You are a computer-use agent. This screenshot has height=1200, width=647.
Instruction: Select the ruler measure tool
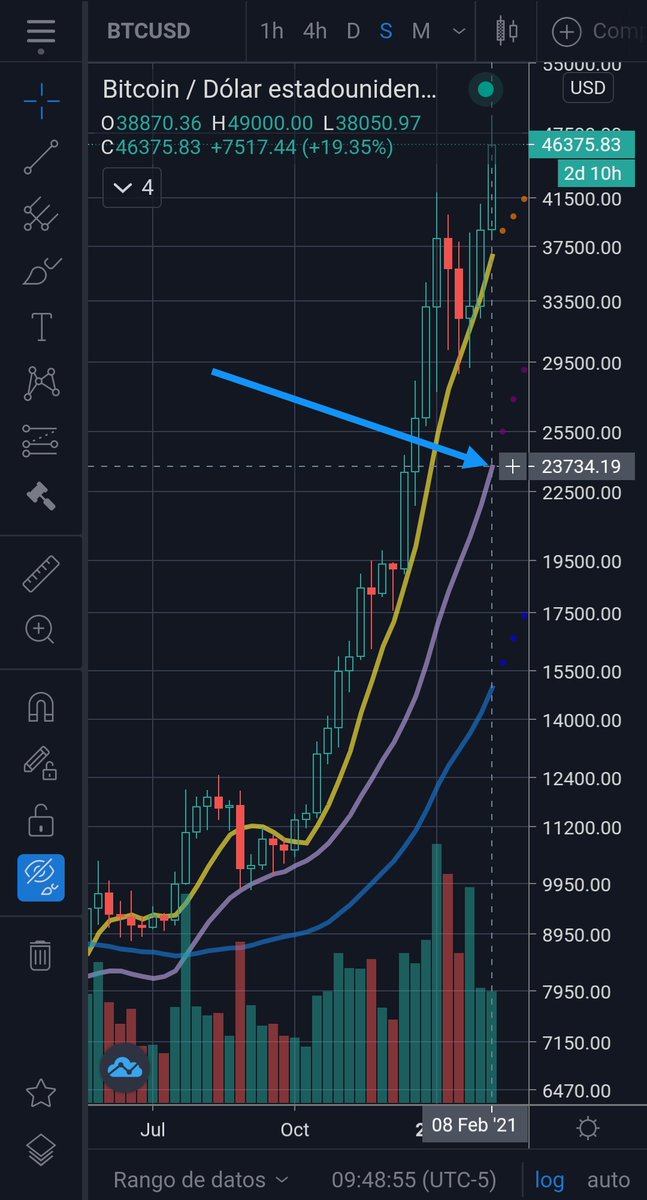pos(41,574)
